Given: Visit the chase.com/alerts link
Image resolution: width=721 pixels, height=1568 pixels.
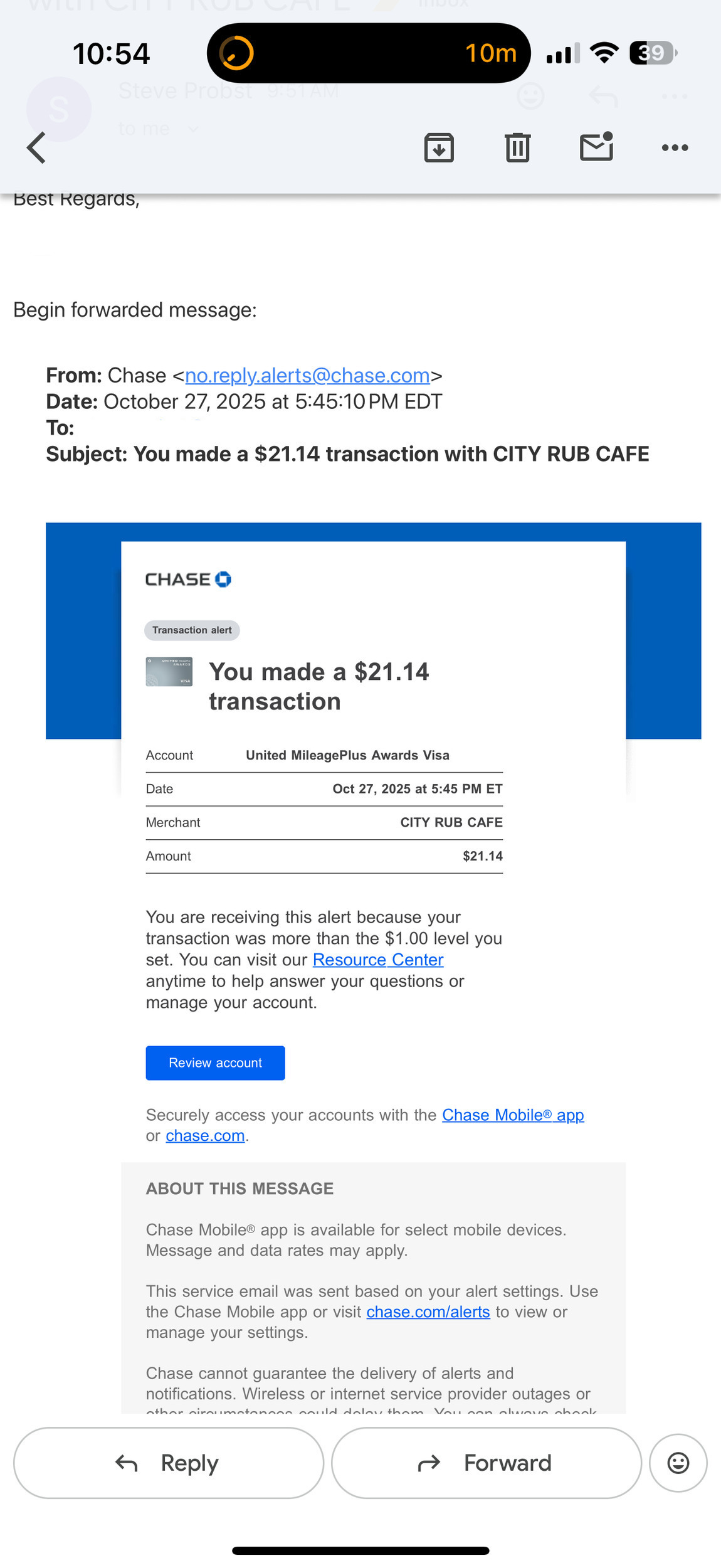Looking at the screenshot, I should click(428, 1311).
